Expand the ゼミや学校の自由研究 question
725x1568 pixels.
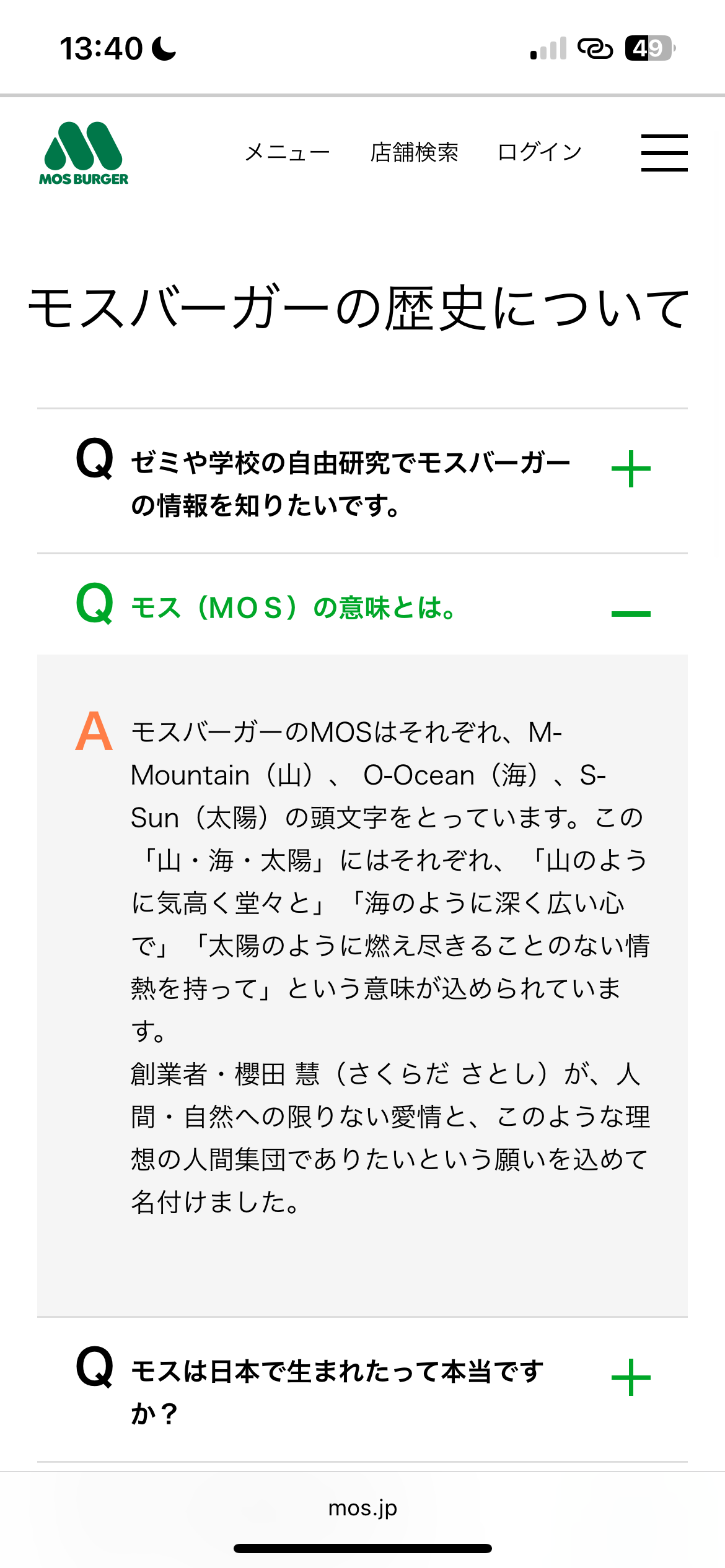tap(362, 481)
